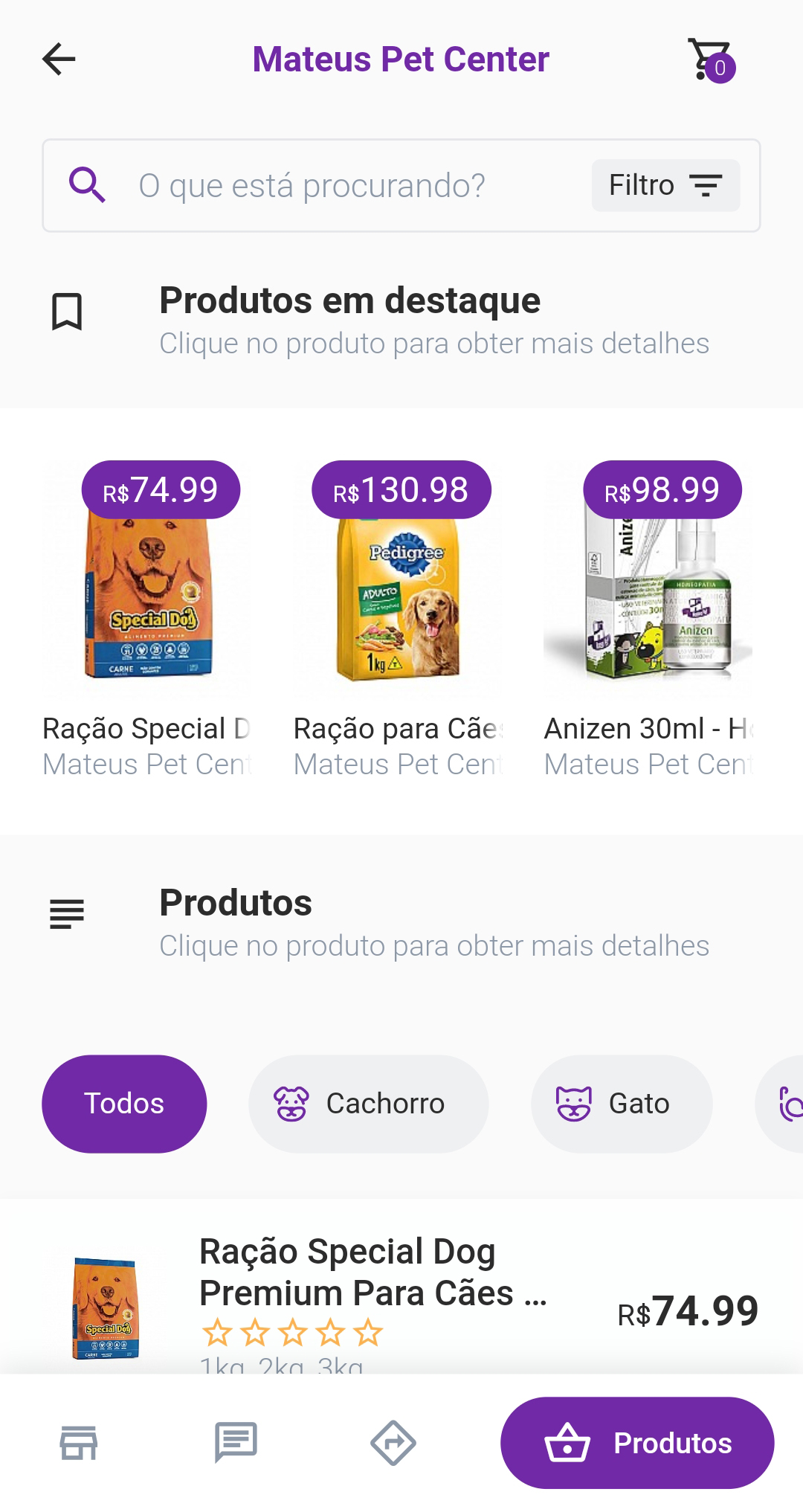Open the featured Ração Special Dog card
Screen dimensions: 803x1512
(x=149, y=617)
